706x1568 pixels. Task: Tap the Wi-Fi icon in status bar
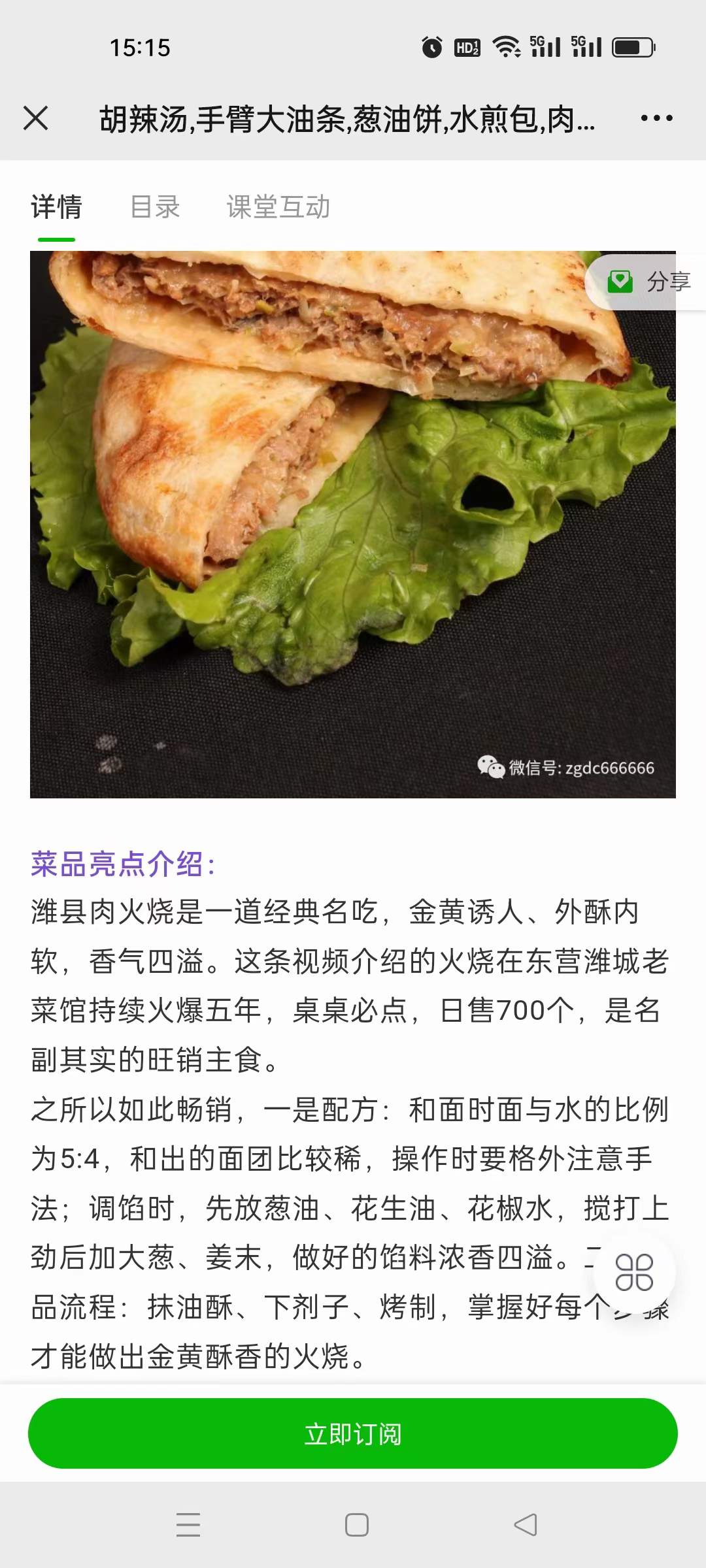(507, 46)
